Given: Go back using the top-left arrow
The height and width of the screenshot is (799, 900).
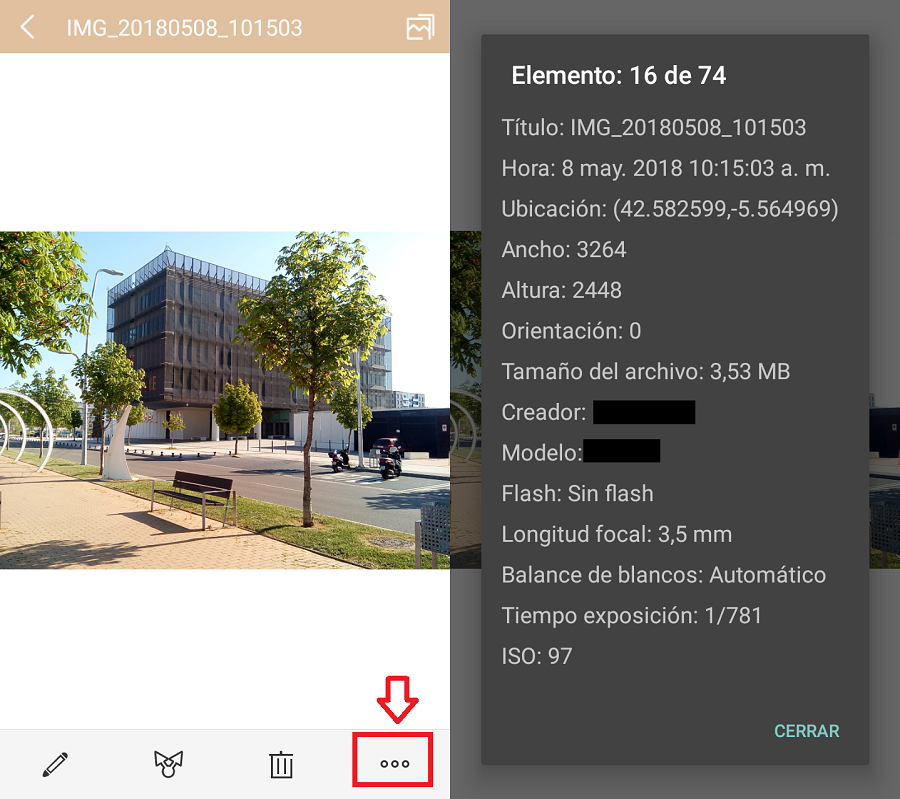Looking at the screenshot, I should pyautogui.click(x=27, y=27).
